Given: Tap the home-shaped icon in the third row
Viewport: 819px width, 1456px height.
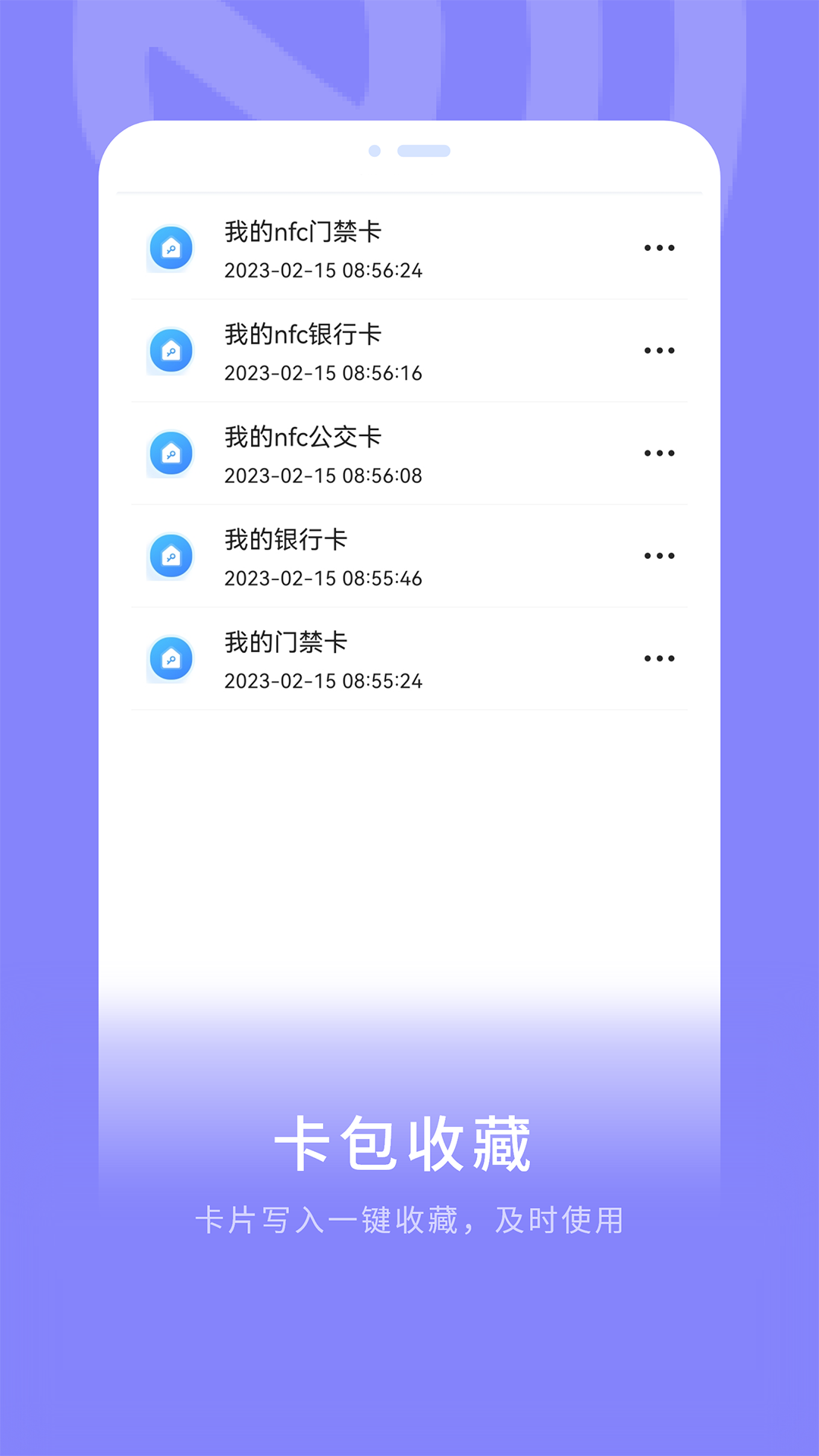Looking at the screenshot, I should (171, 453).
